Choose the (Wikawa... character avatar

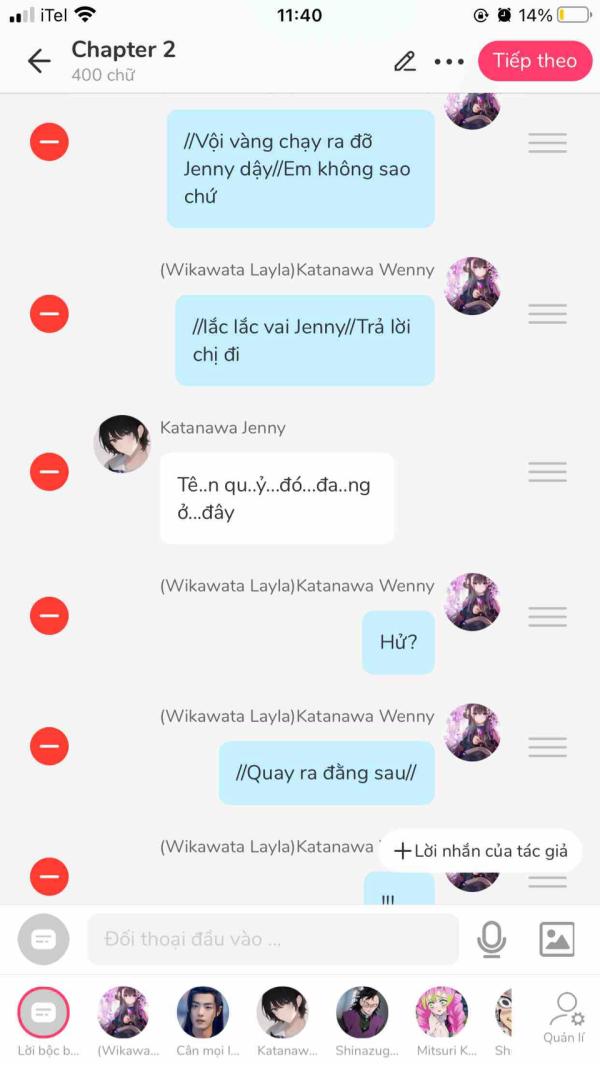point(123,1013)
